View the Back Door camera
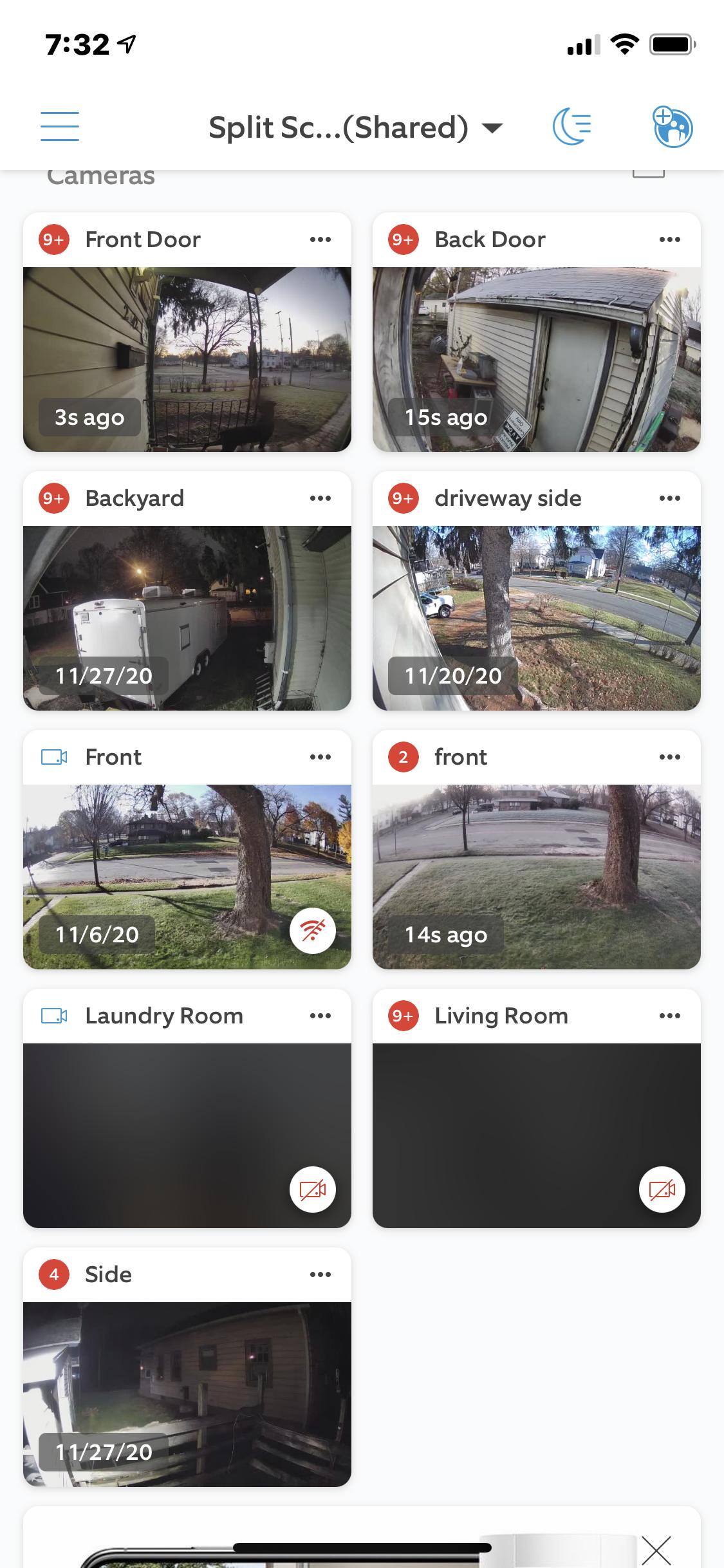 point(536,359)
